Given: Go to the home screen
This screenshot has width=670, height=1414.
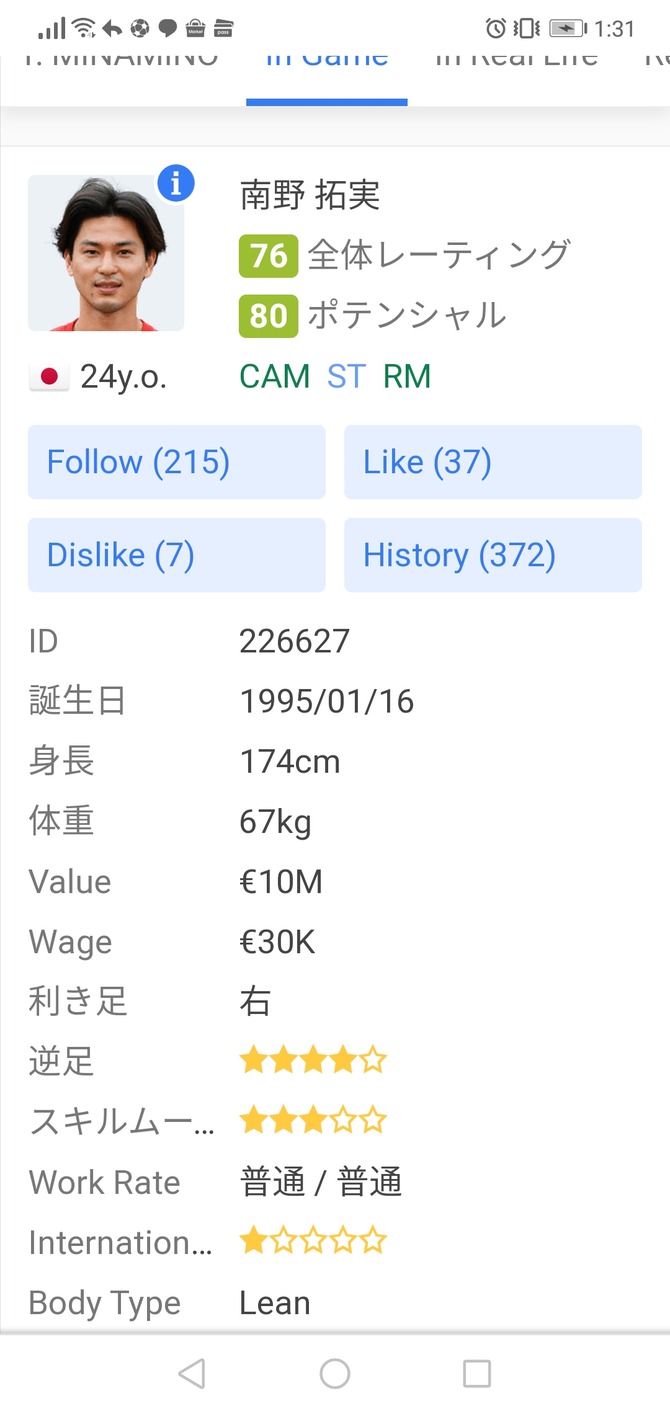Looking at the screenshot, I should [x=335, y=1374].
